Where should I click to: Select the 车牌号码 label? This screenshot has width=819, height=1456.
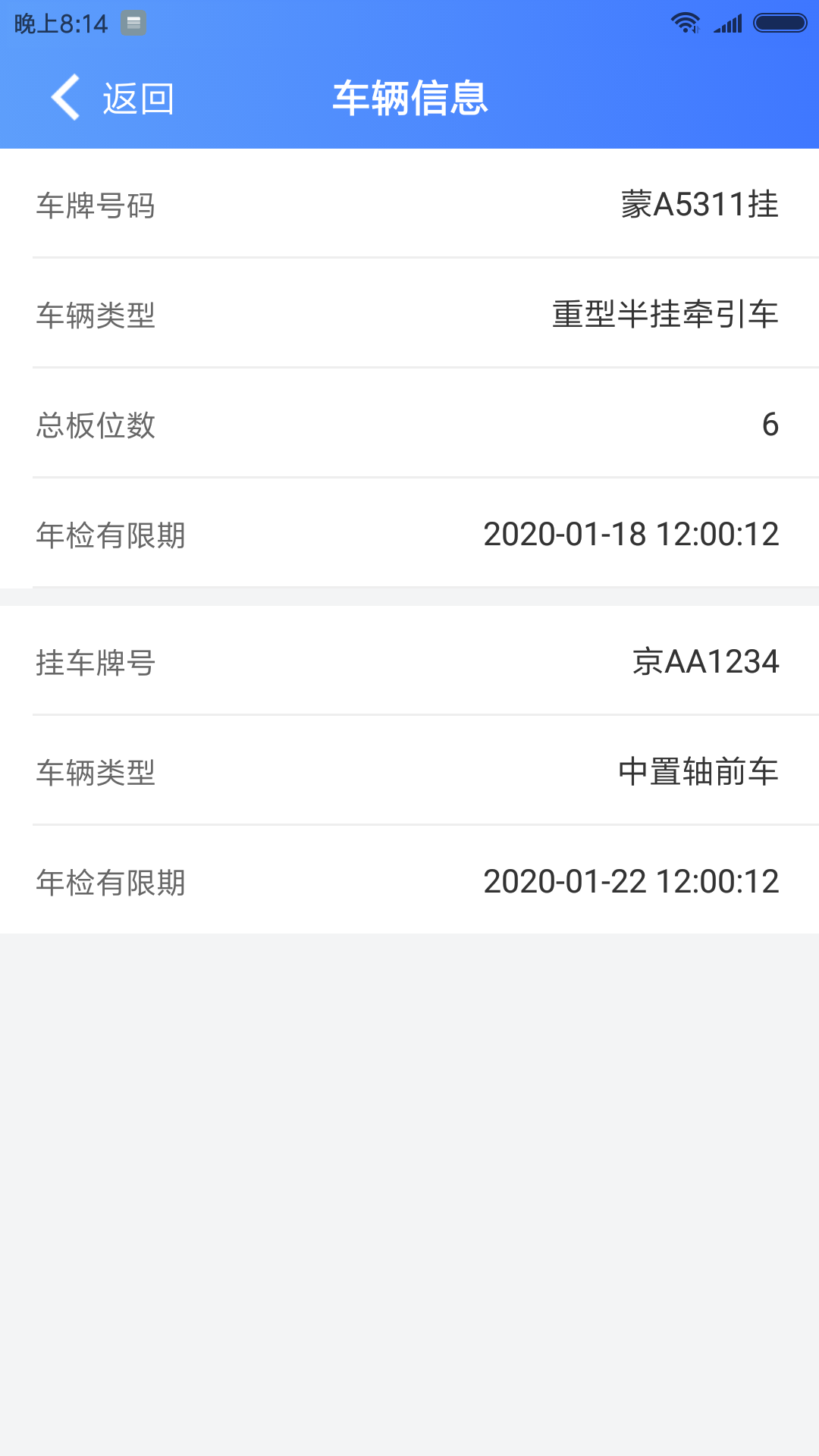[96, 206]
